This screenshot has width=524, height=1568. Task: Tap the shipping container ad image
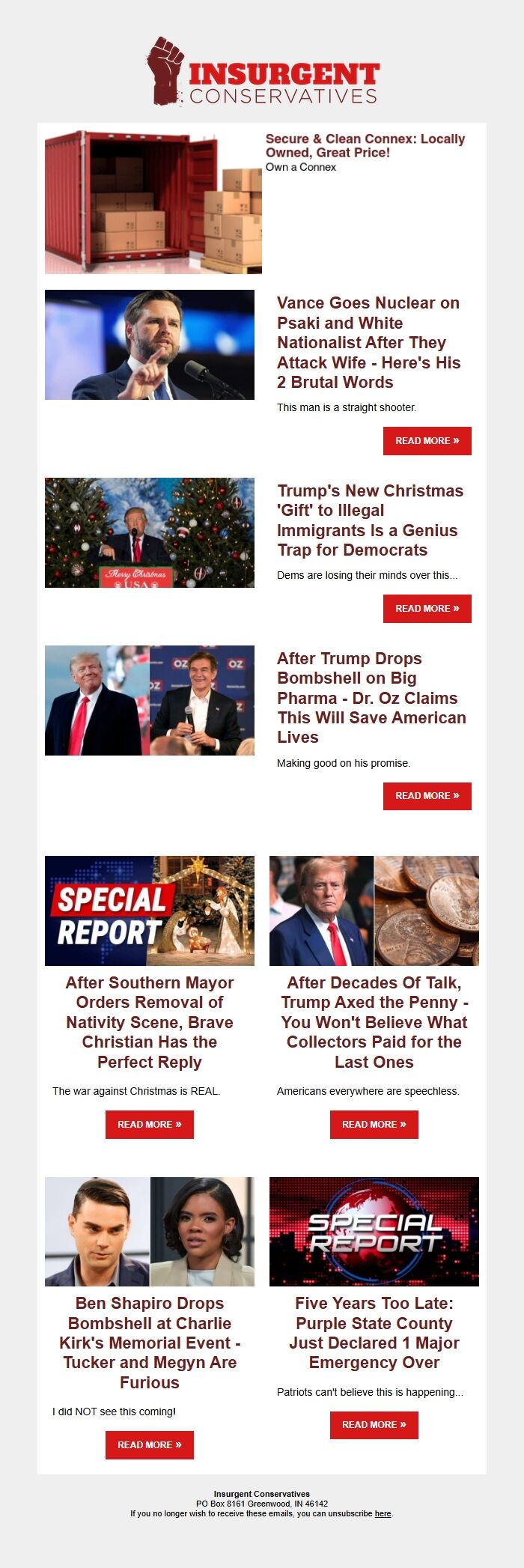point(153,202)
